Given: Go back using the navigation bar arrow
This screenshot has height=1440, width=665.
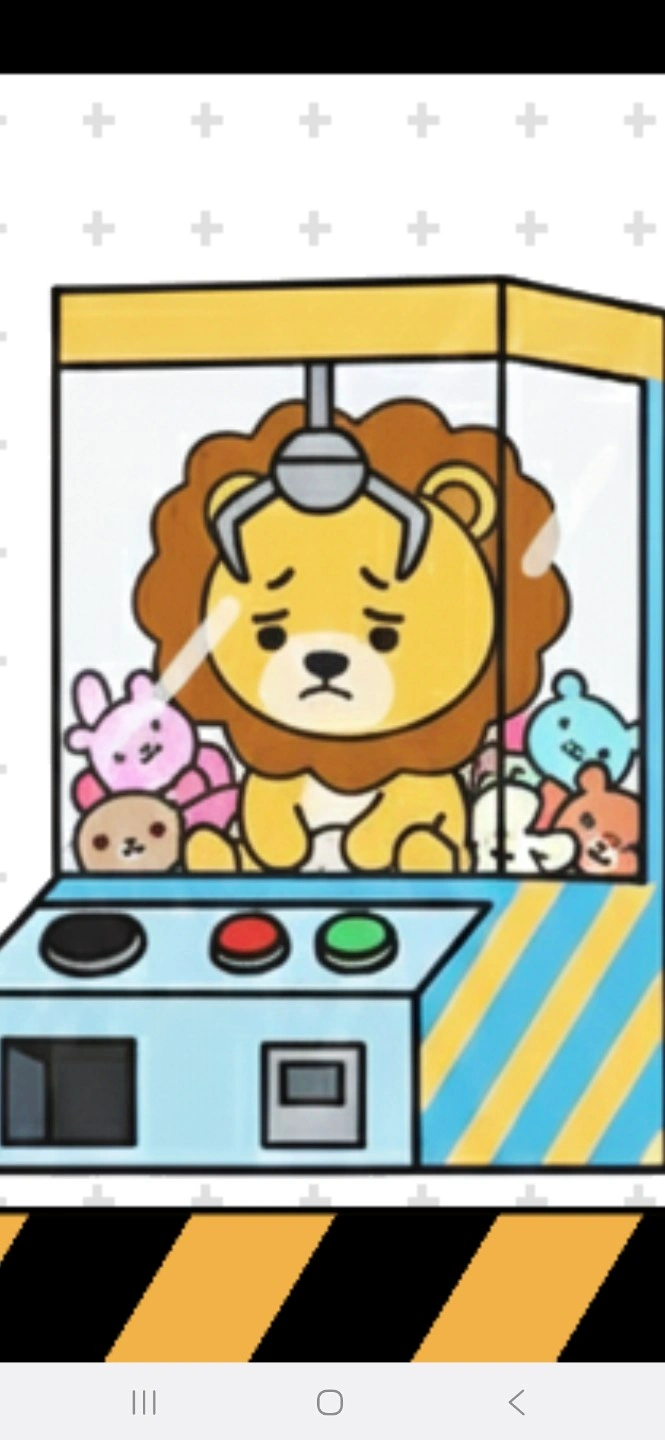Looking at the screenshot, I should tap(516, 1402).
